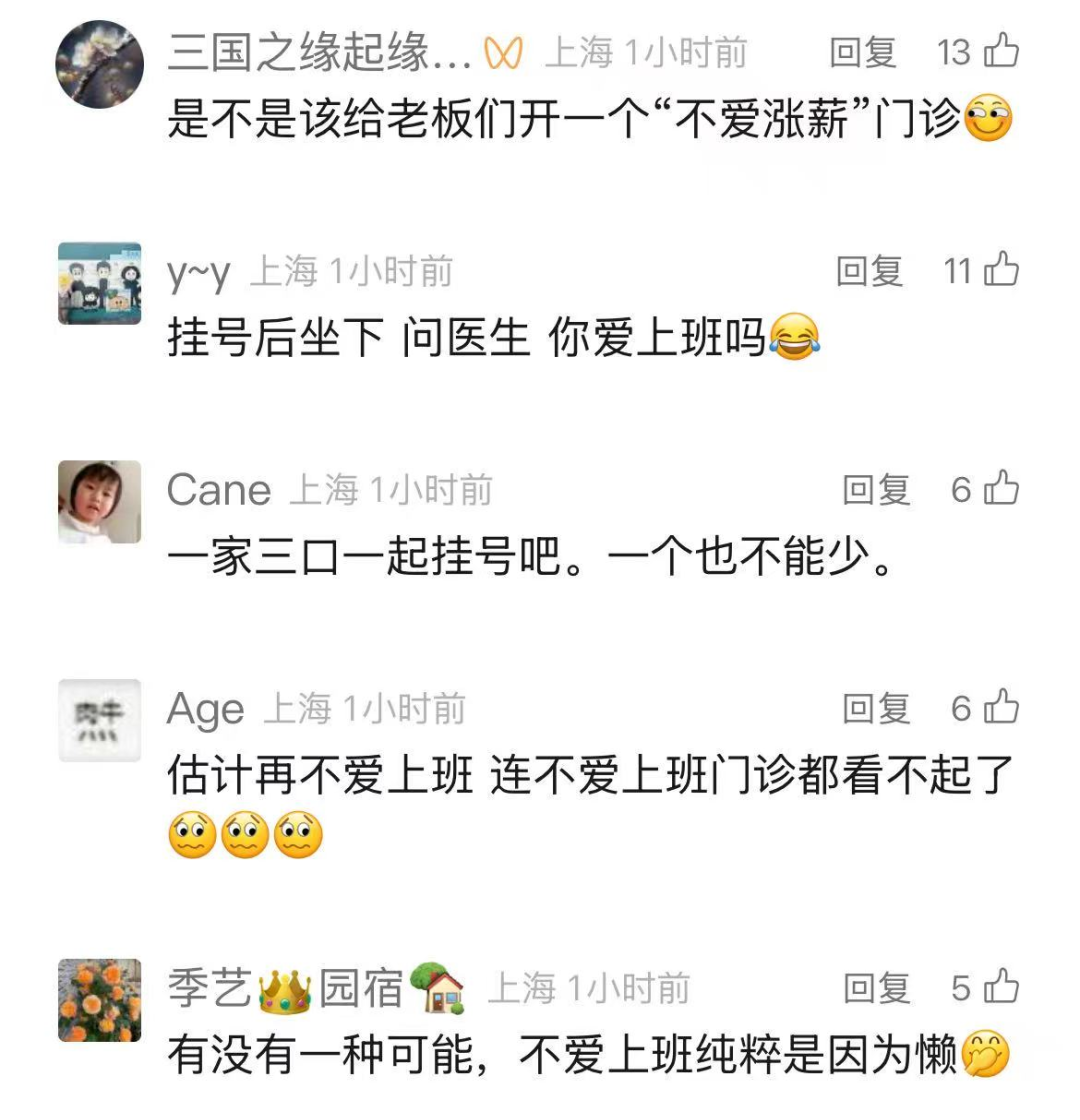
Task: Open y~y's profile avatar
Action: (x=100, y=283)
